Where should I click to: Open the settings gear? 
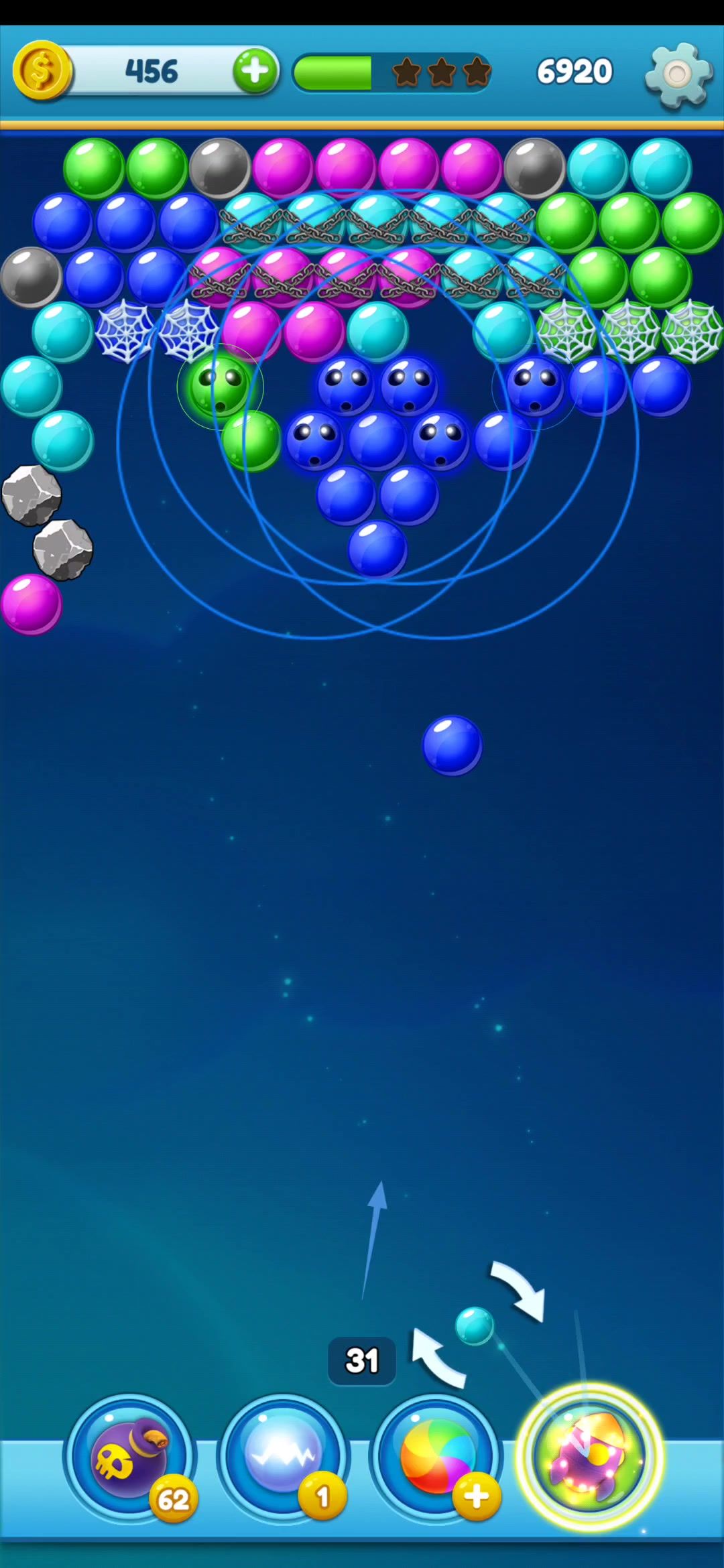[x=678, y=74]
